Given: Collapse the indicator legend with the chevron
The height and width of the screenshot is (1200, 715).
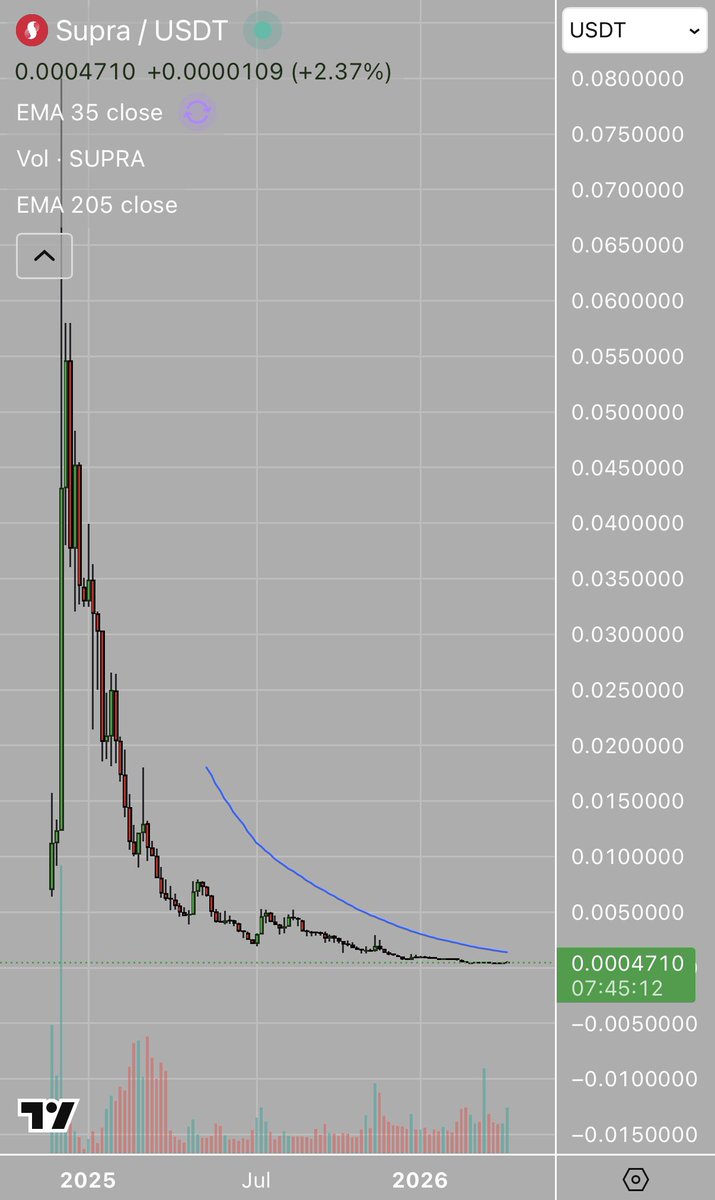Looking at the screenshot, I should (x=44, y=256).
